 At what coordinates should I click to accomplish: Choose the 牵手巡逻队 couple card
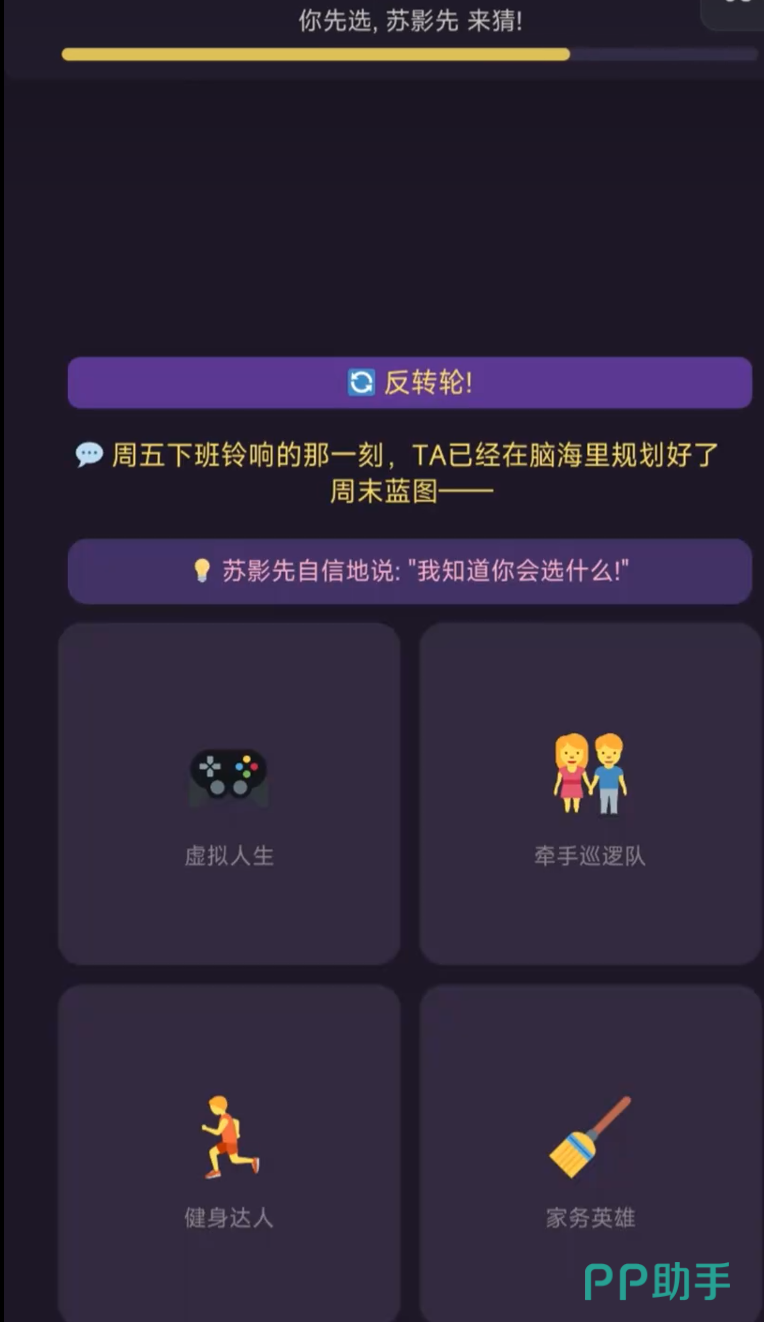tap(590, 793)
